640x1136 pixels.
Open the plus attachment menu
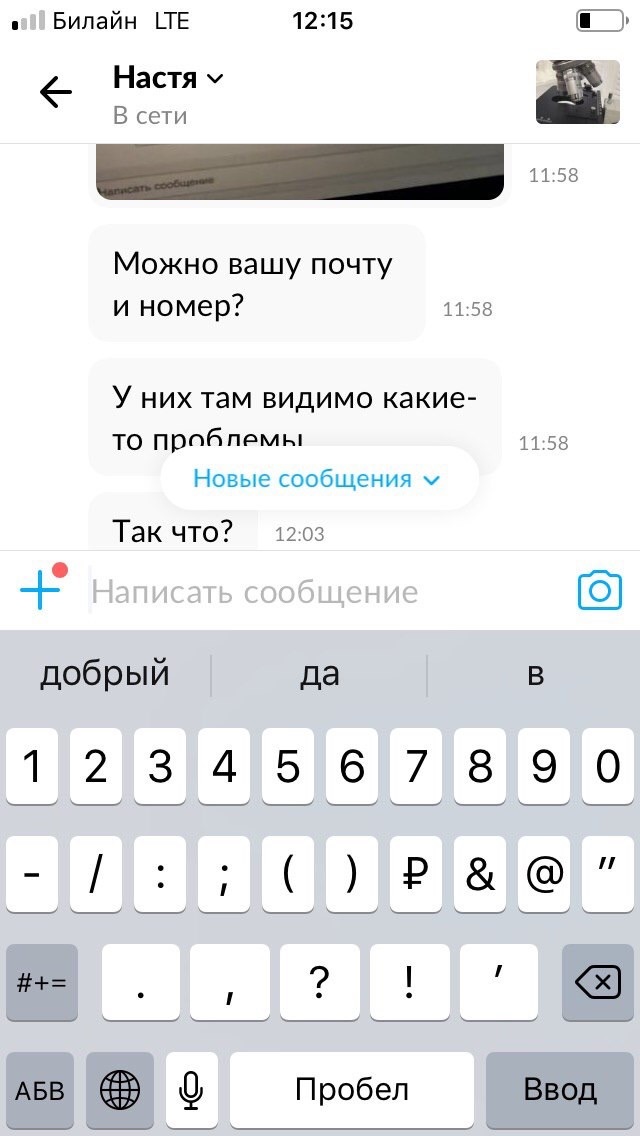(40, 590)
